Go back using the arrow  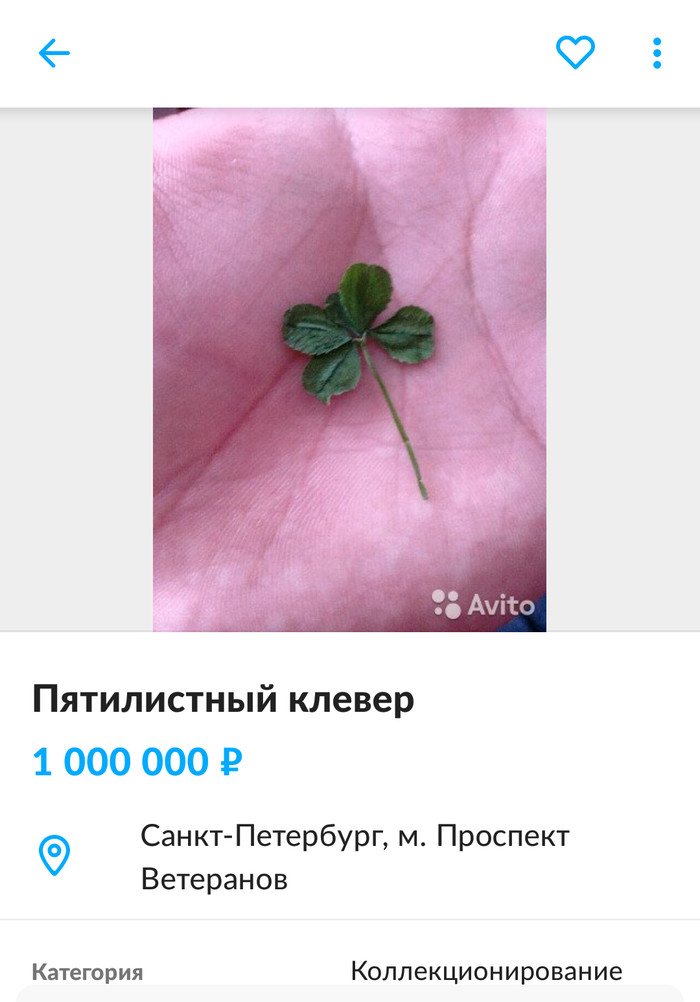(54, 53)
